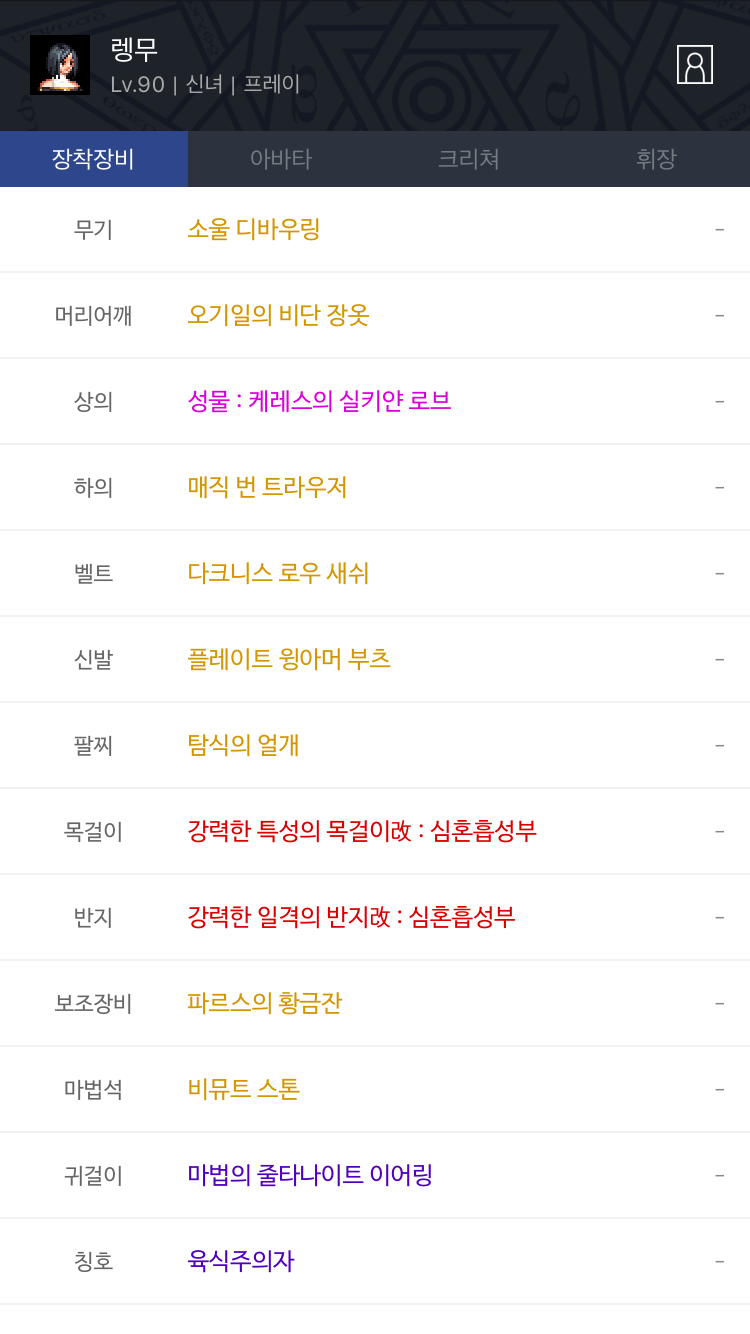Screen dimensions: 750x1334
Task: View 플레이트 윙아머 부츠 details
Action: tap(375, 660)
